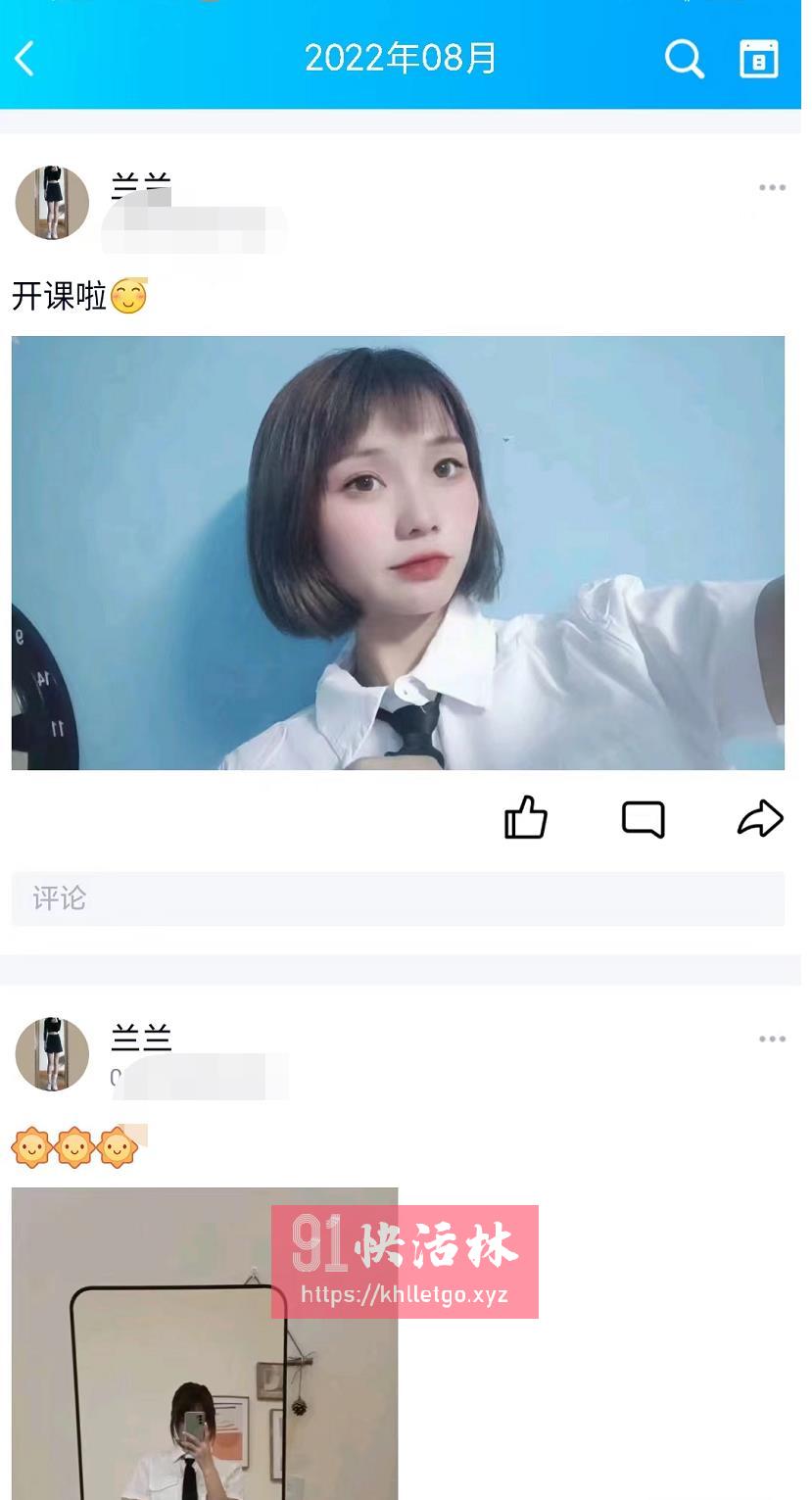Like the 开课啦 post

(525, 817)
